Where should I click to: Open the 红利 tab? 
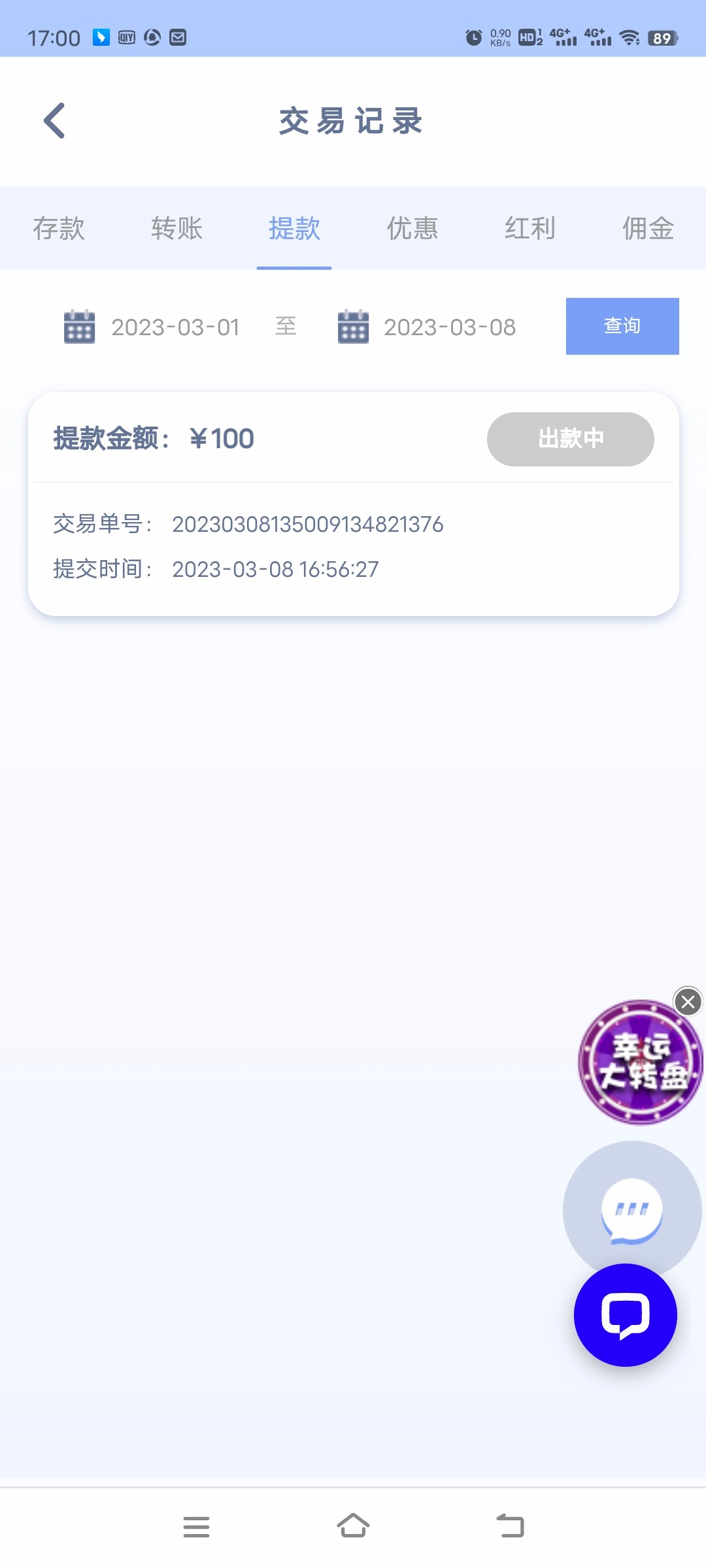pyautogui.click(x=529, y=229)
